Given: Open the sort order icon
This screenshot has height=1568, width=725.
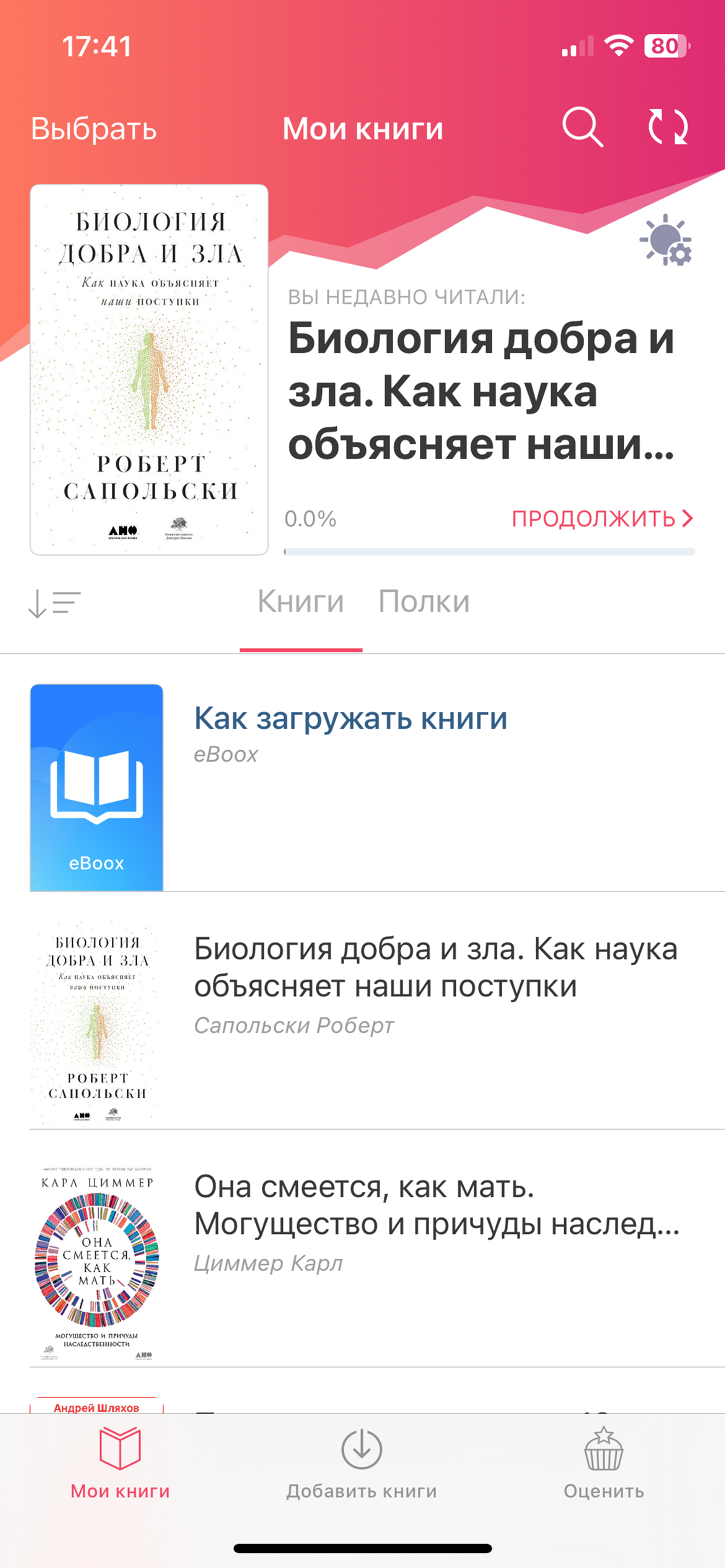Looking at the screenshot, I should [x=55, y=603].
